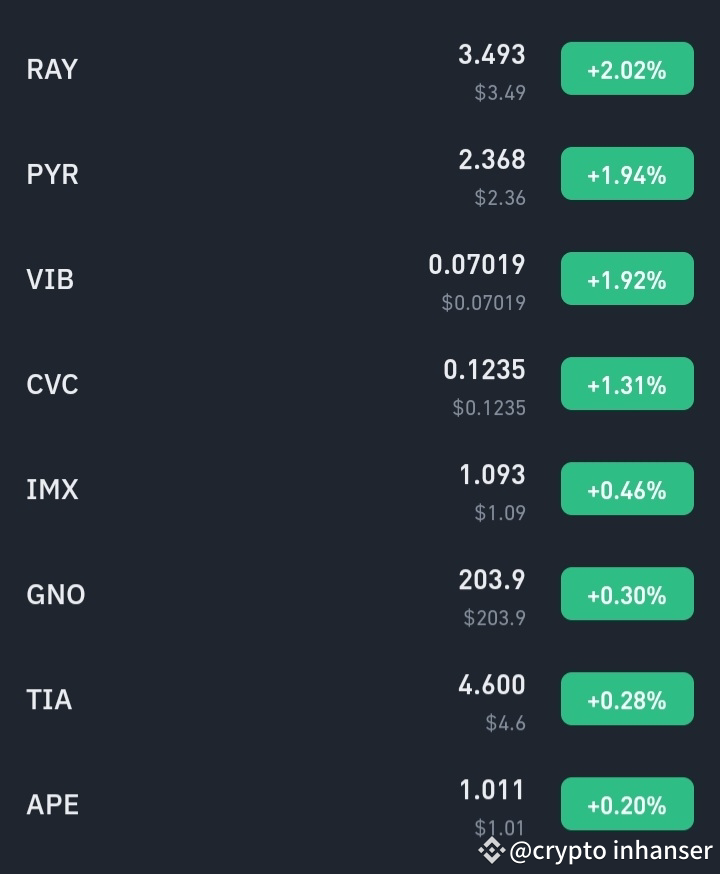Viewport: 720px width, 874px height.
Task: Click the +2.02% change button for RAY
Action: (627, 70)
